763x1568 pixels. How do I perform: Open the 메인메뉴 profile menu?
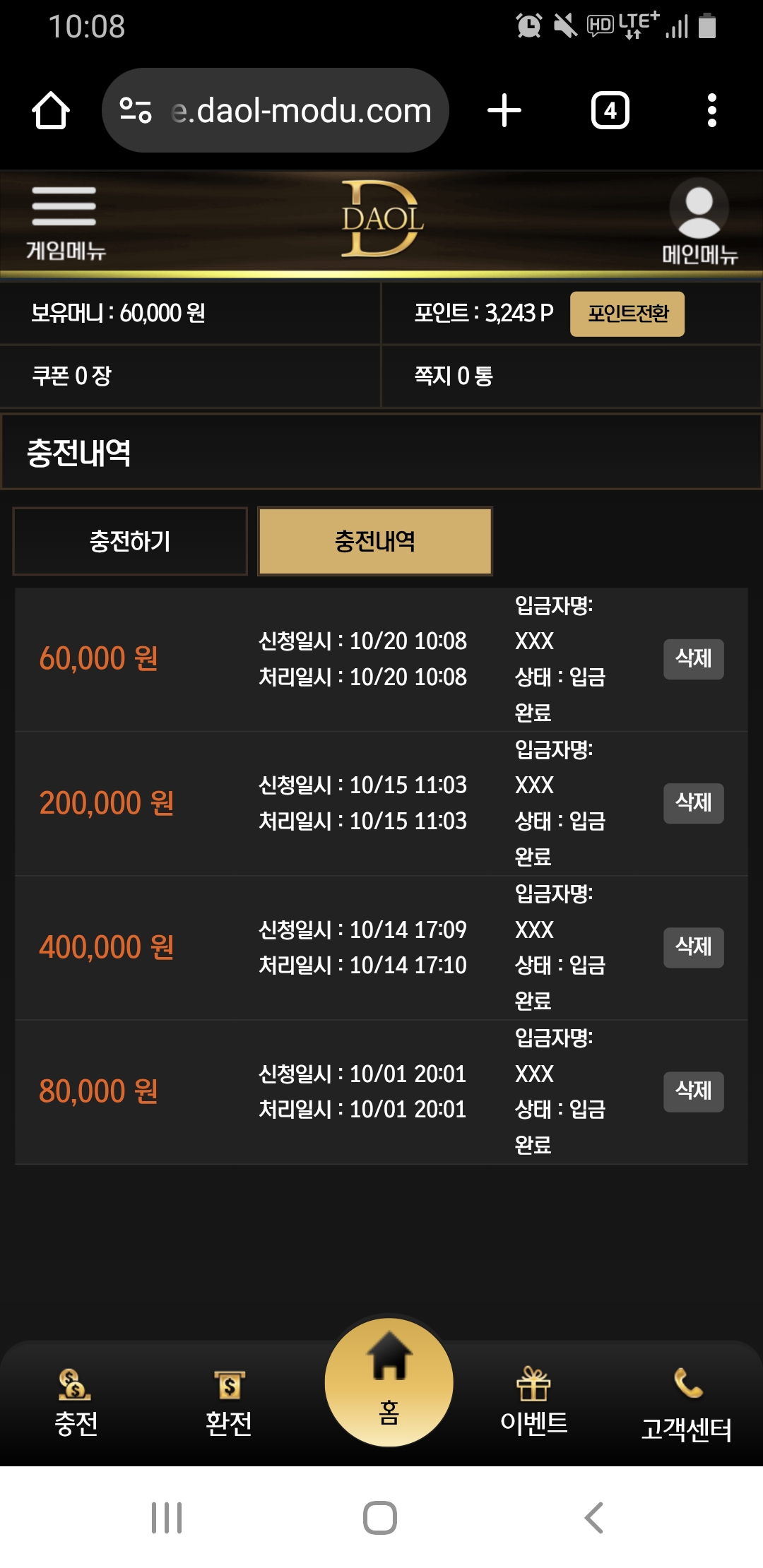pyautogui.click(x=699, y=222)
